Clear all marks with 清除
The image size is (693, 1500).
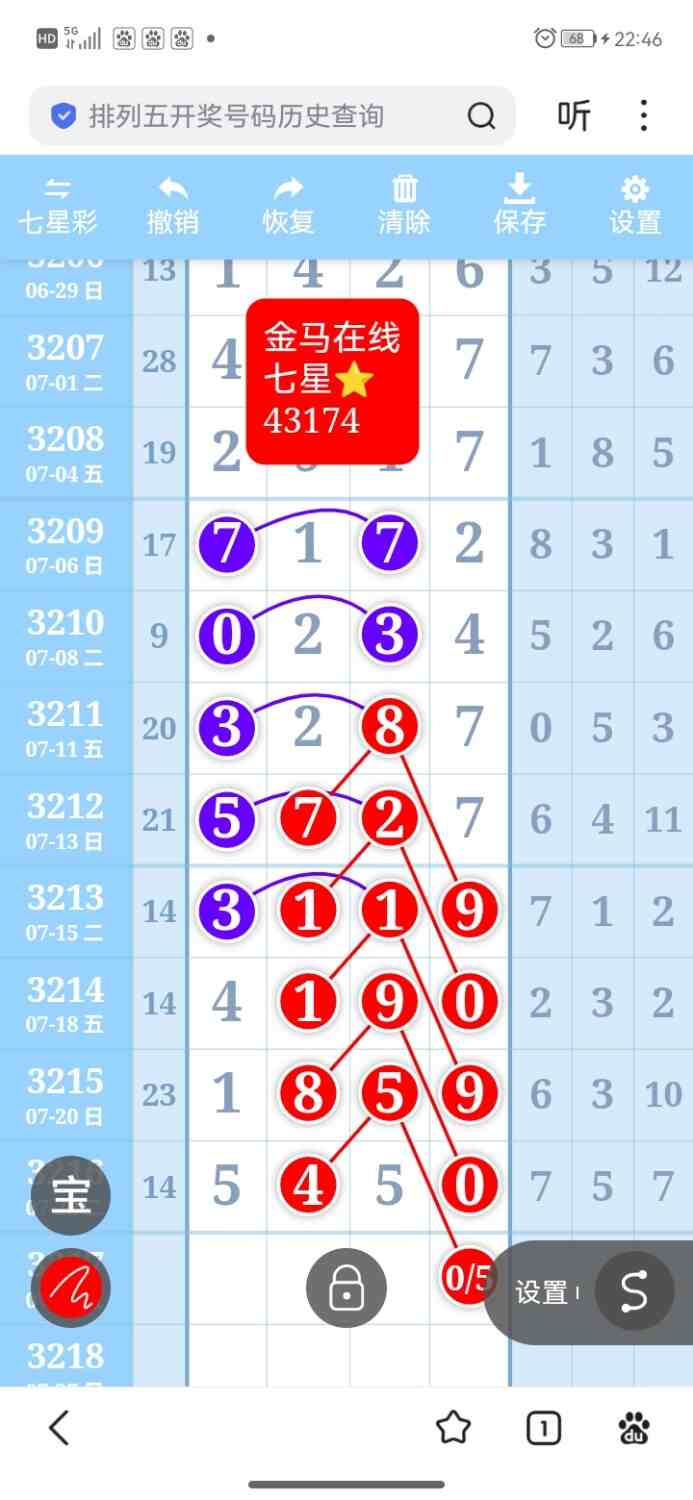tap(404, 206)
